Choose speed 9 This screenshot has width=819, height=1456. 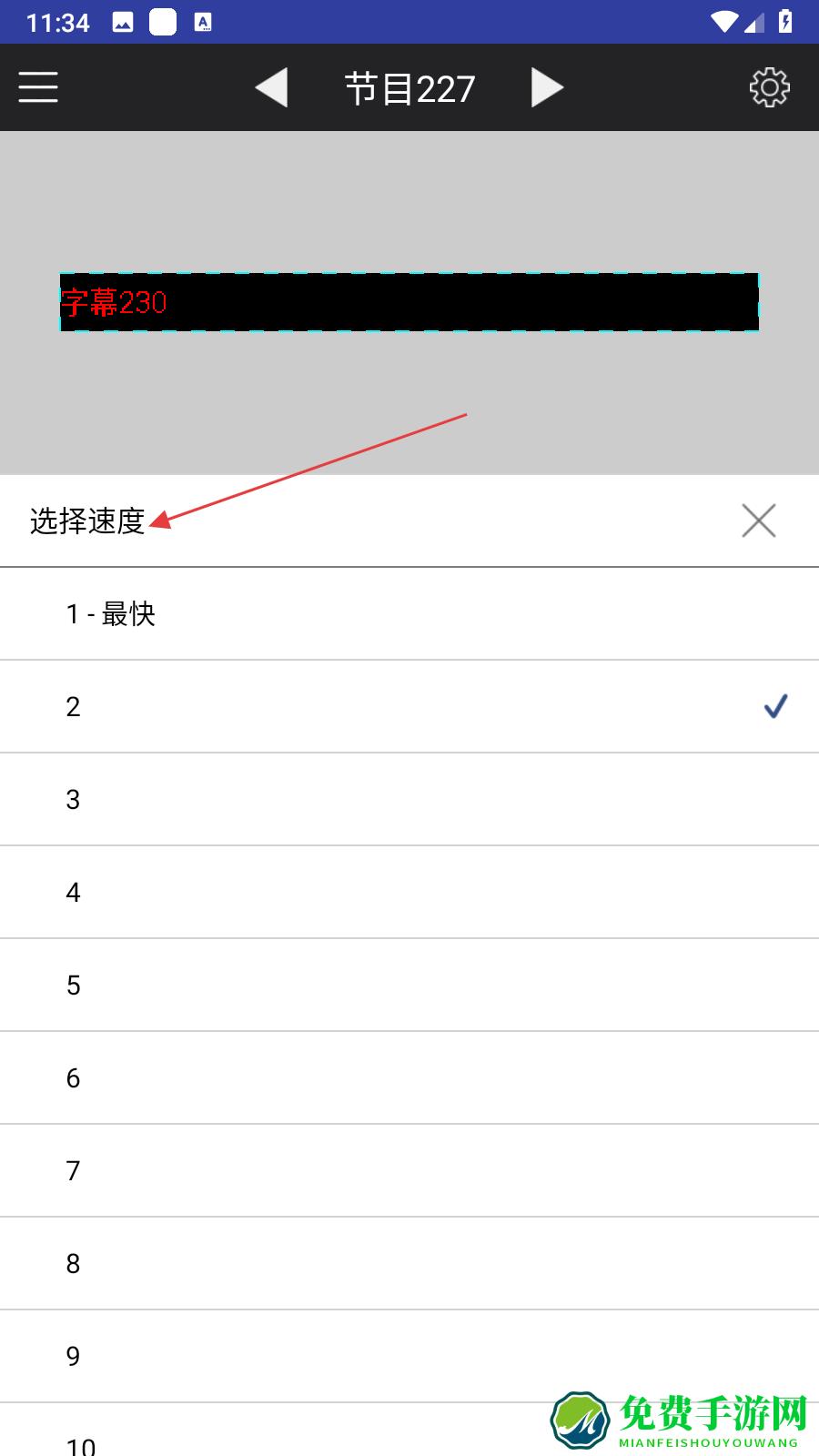coord(409,1357)
